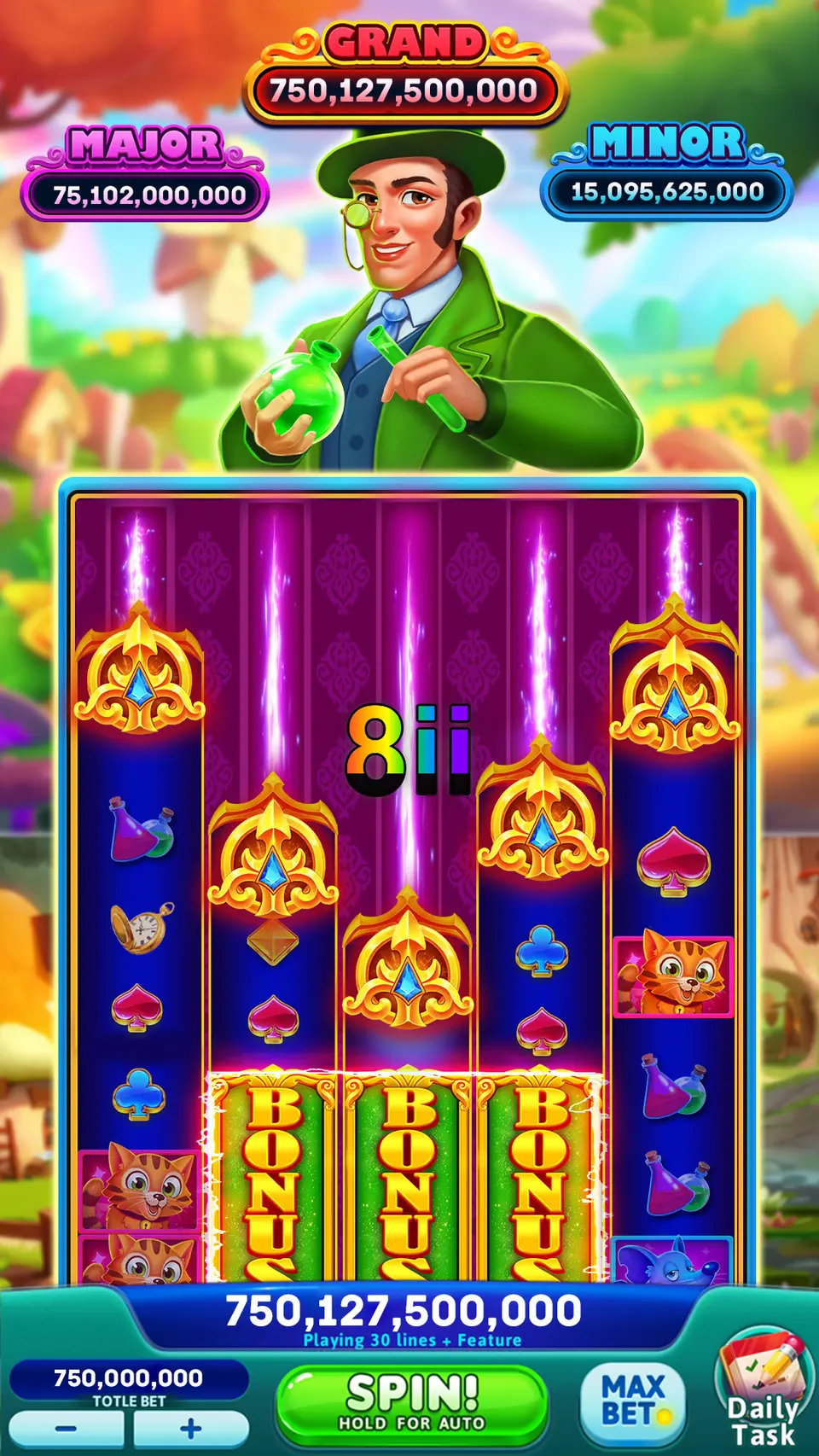Increase total bet with the plus button

[191, 1428]
